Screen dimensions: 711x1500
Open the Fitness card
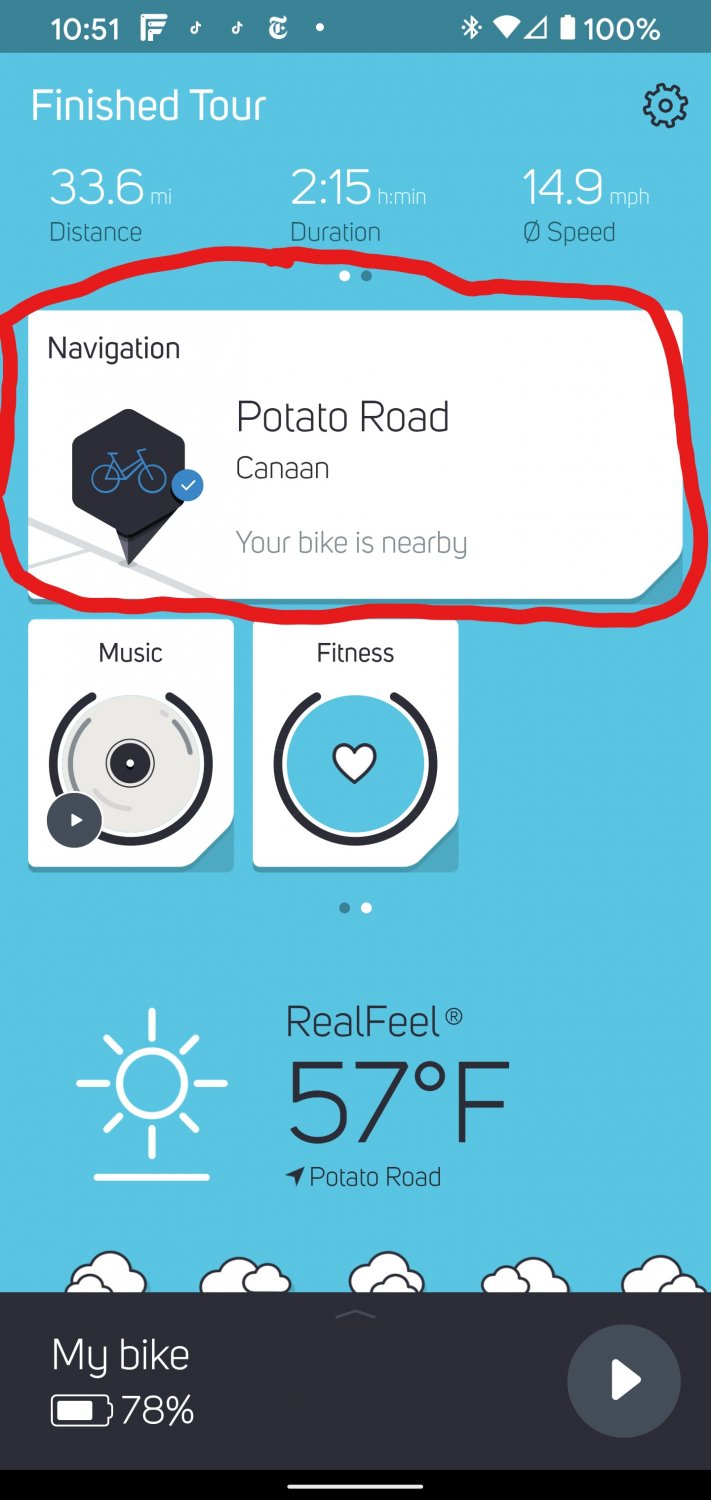point(355,745)
